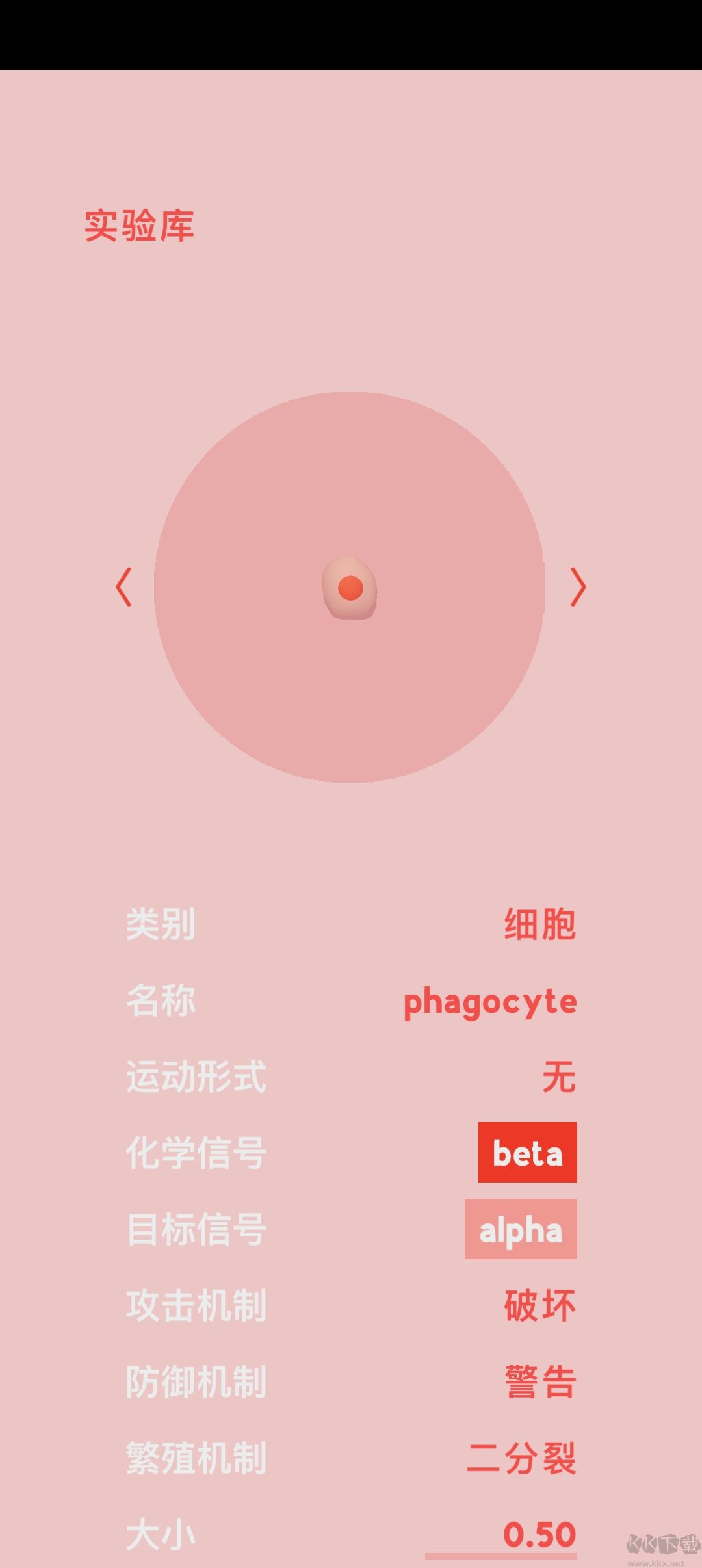Image resolution: width=702 pixels, height=1568 pixels.
Task: Click the red nucleus of the cell
Action: click(x=351, y=587)
